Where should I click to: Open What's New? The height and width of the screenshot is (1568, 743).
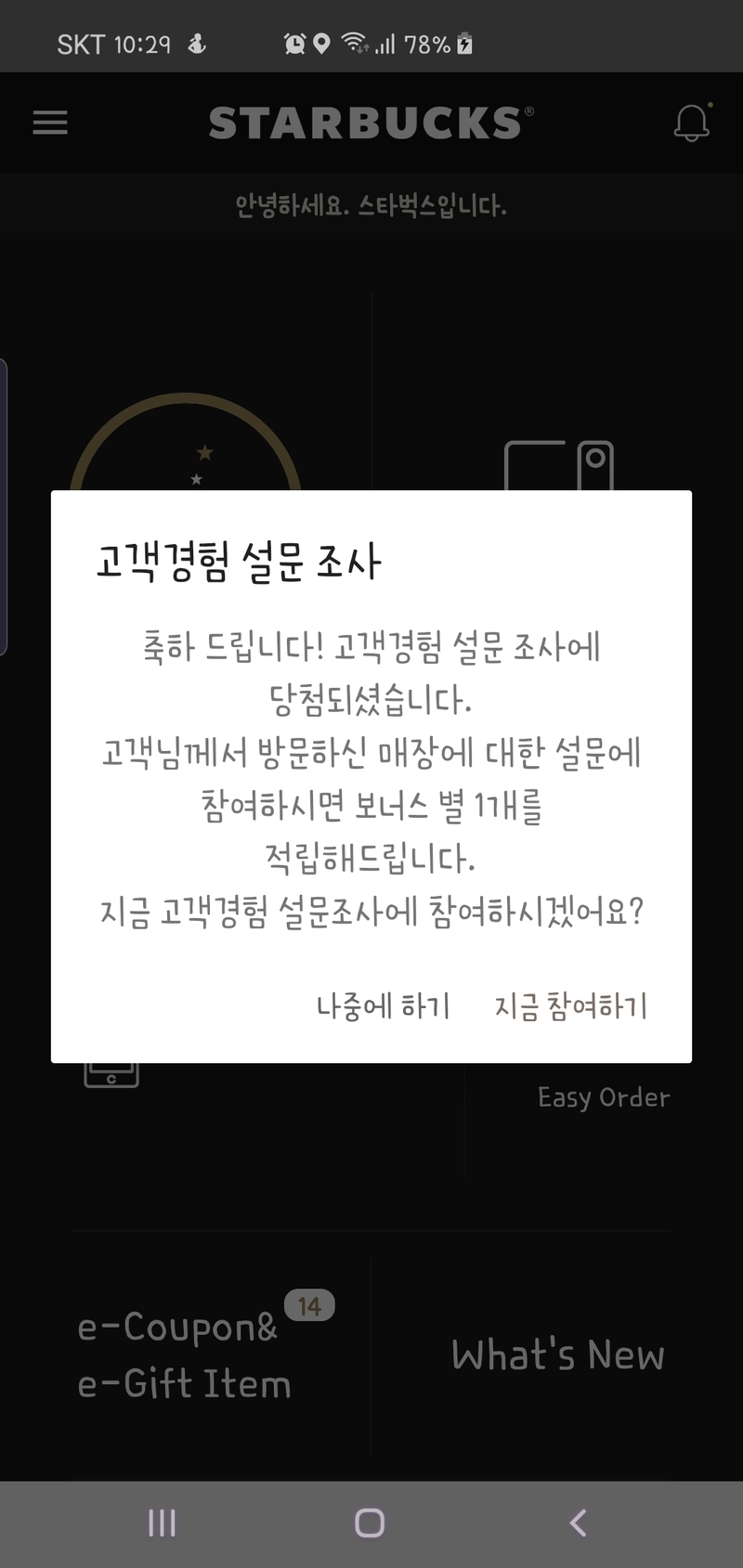(558, 1355)
